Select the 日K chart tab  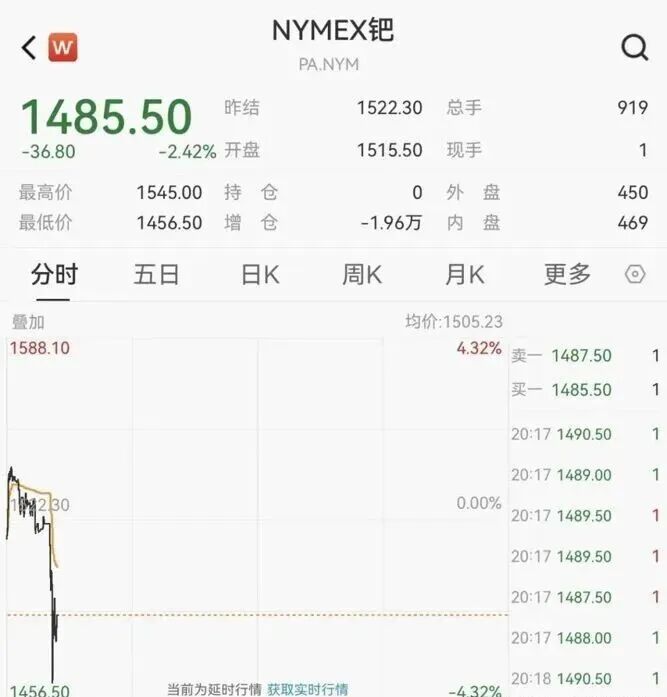click(x=260, y=274)
